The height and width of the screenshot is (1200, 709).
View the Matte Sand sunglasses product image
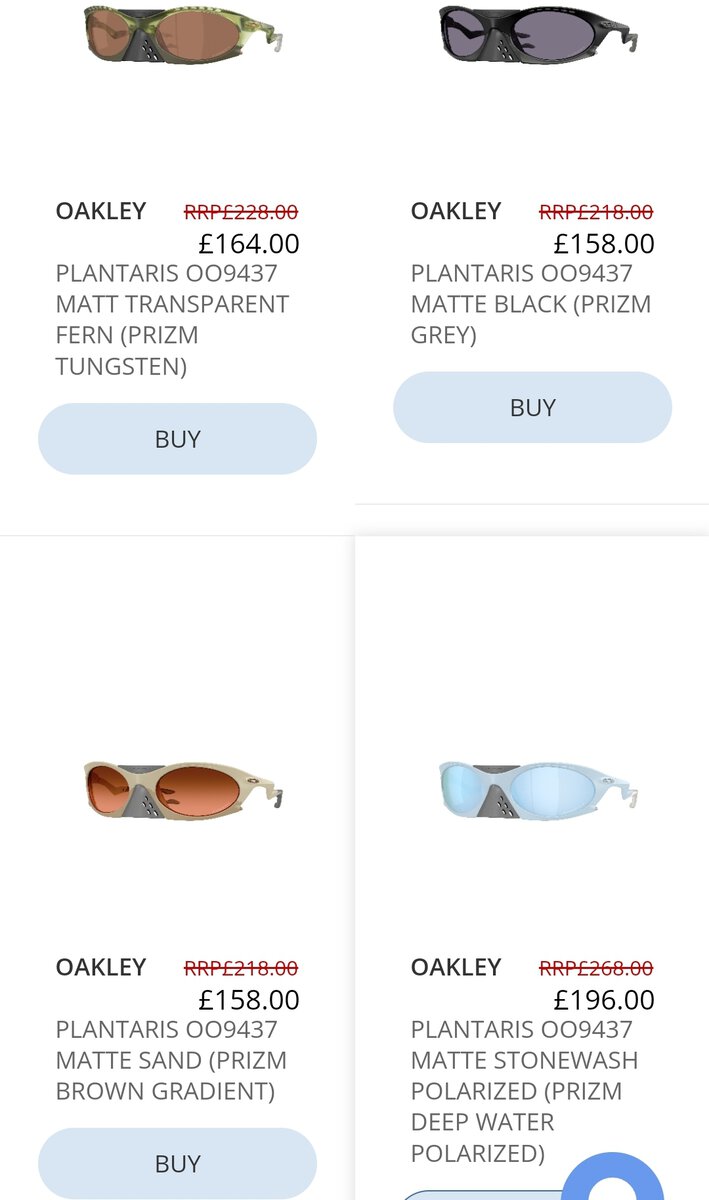pyautogui.click(x=183, y=789)
